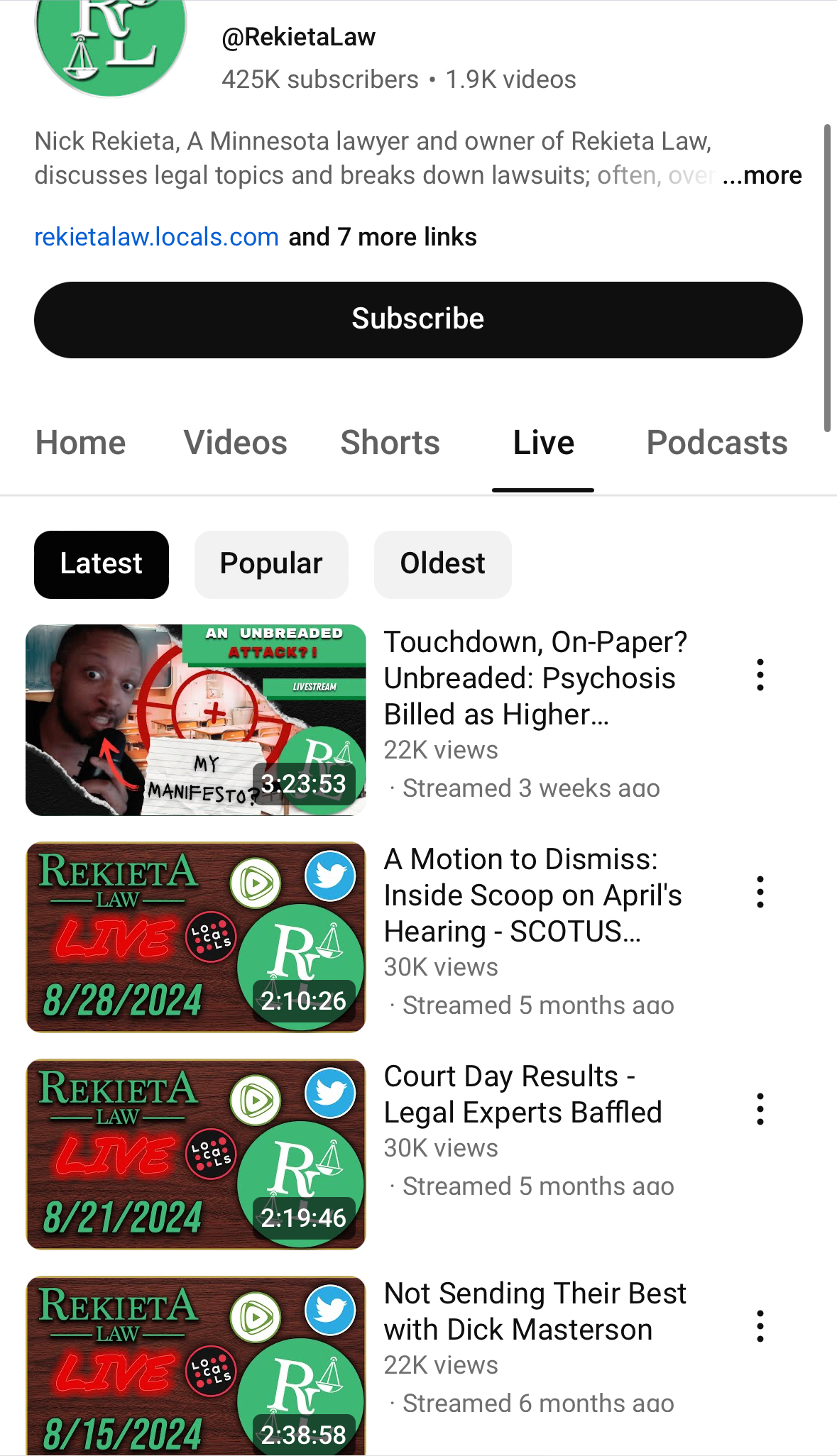Sort streams by Oldest

point(443,564)
